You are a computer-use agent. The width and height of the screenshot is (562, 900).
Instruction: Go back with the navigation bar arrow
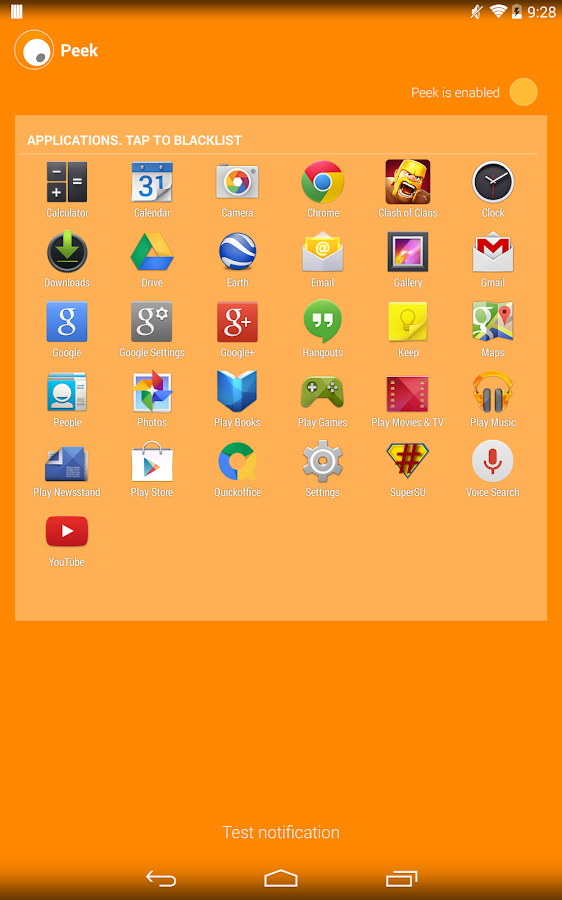[x=161, y=879]
